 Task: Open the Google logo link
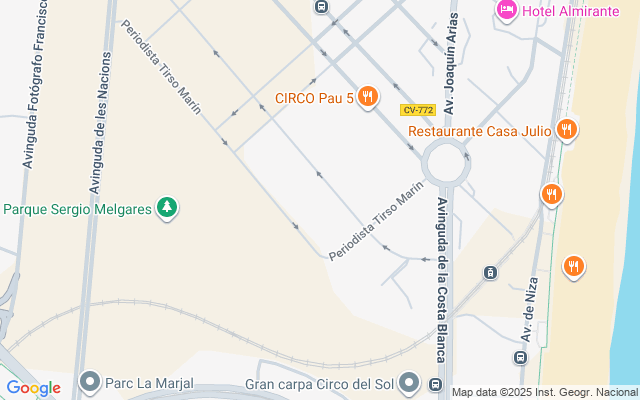click(33, 388)
